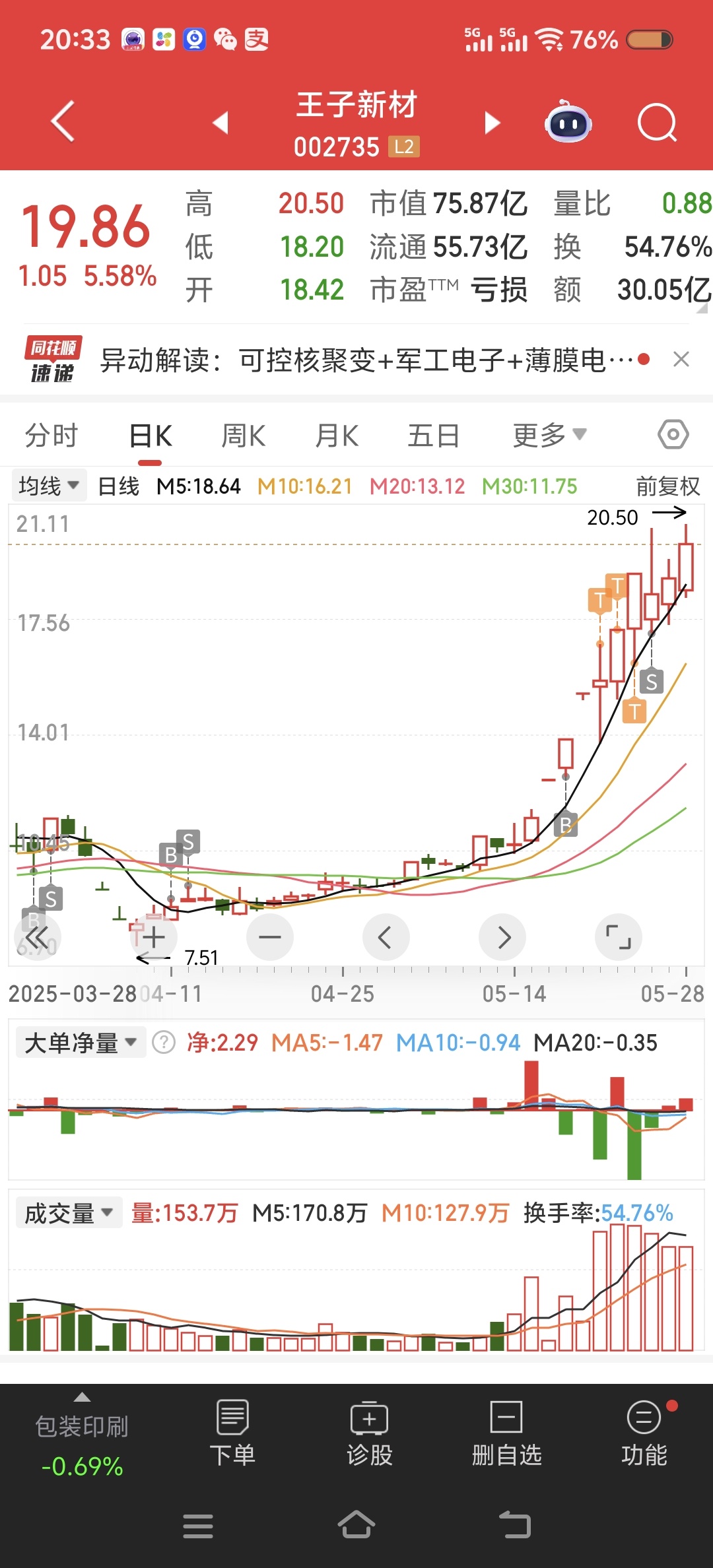This screenshot has height=1568, width=713.
Task: Switch to the 月K tab
Action: click(337, 436)
